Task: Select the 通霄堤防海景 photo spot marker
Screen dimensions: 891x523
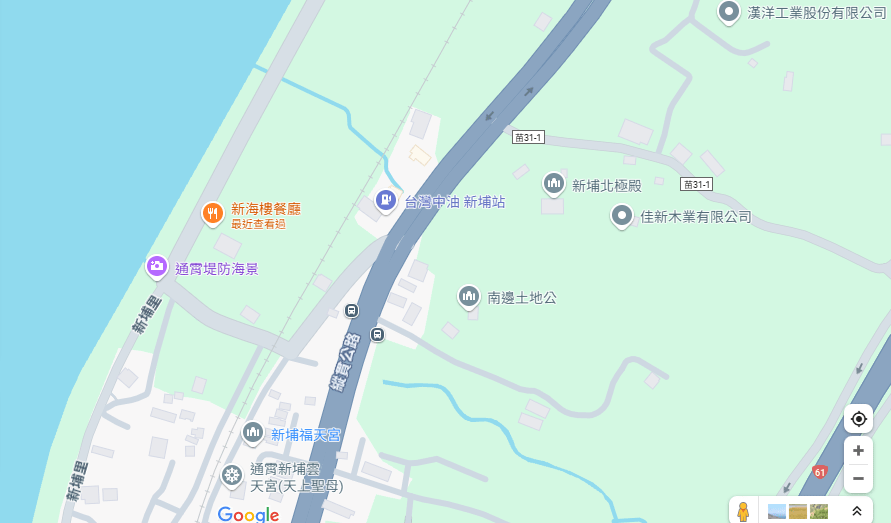Action: pyautogui.click(x=156, y=266)
